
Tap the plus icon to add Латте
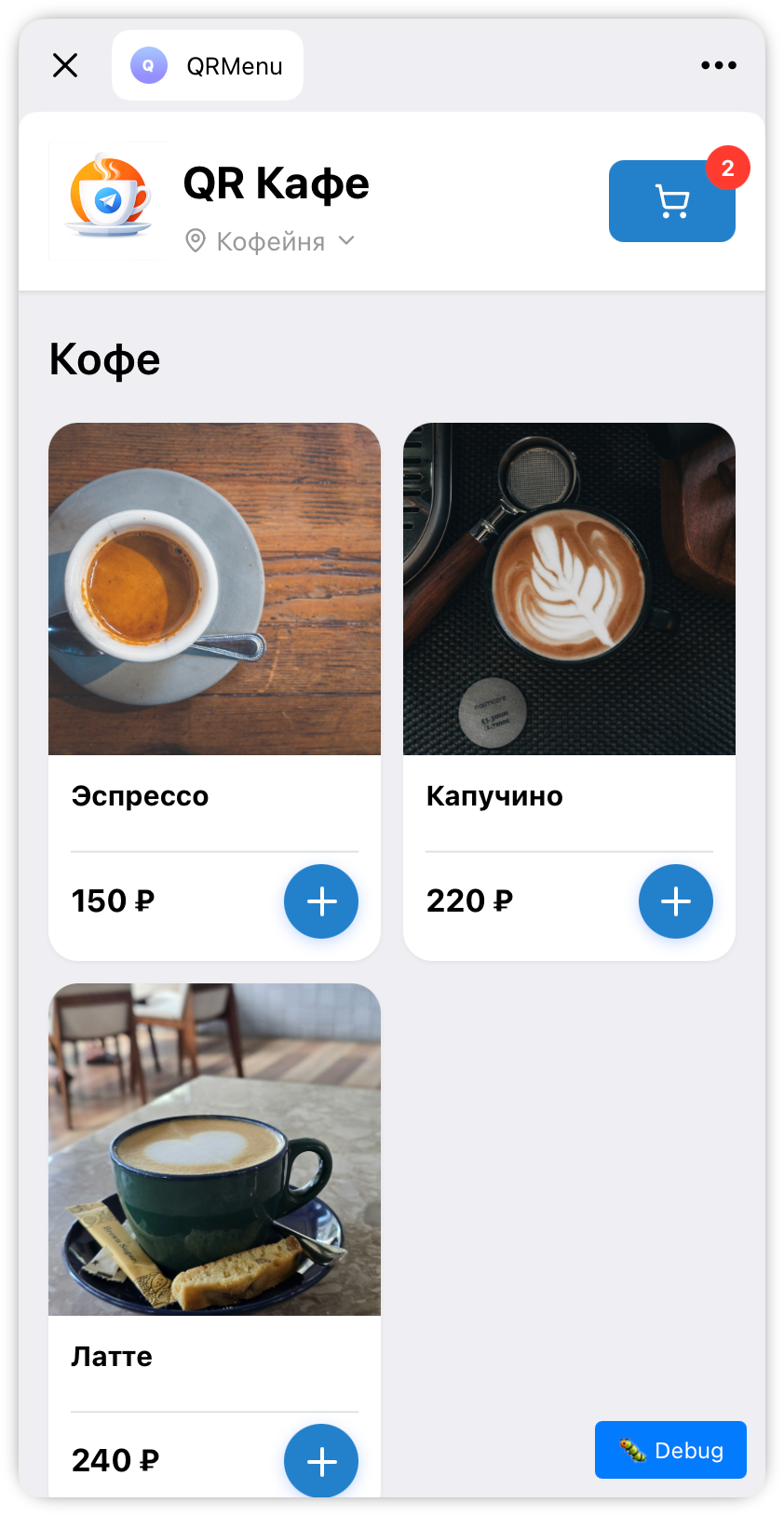tap(320, 1461)
